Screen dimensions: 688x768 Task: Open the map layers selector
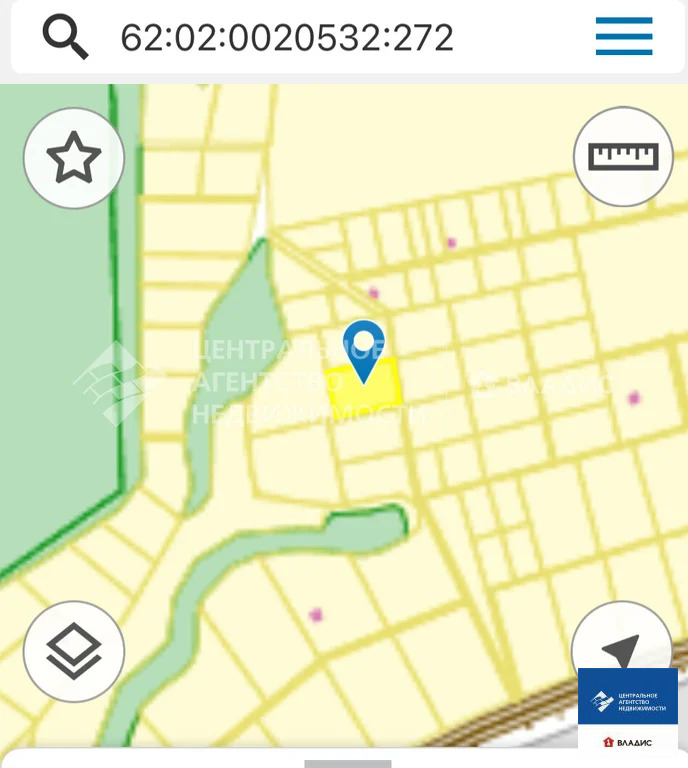pos(74,651)
